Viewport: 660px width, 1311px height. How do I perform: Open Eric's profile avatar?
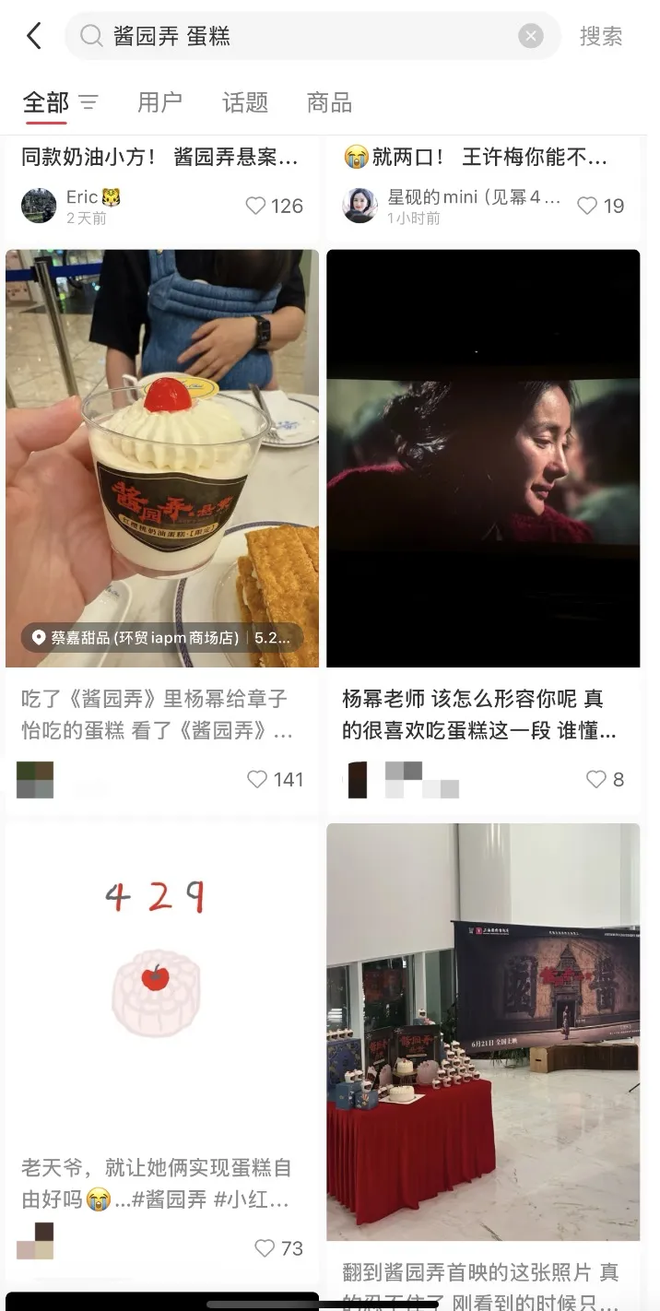(39, 206)
